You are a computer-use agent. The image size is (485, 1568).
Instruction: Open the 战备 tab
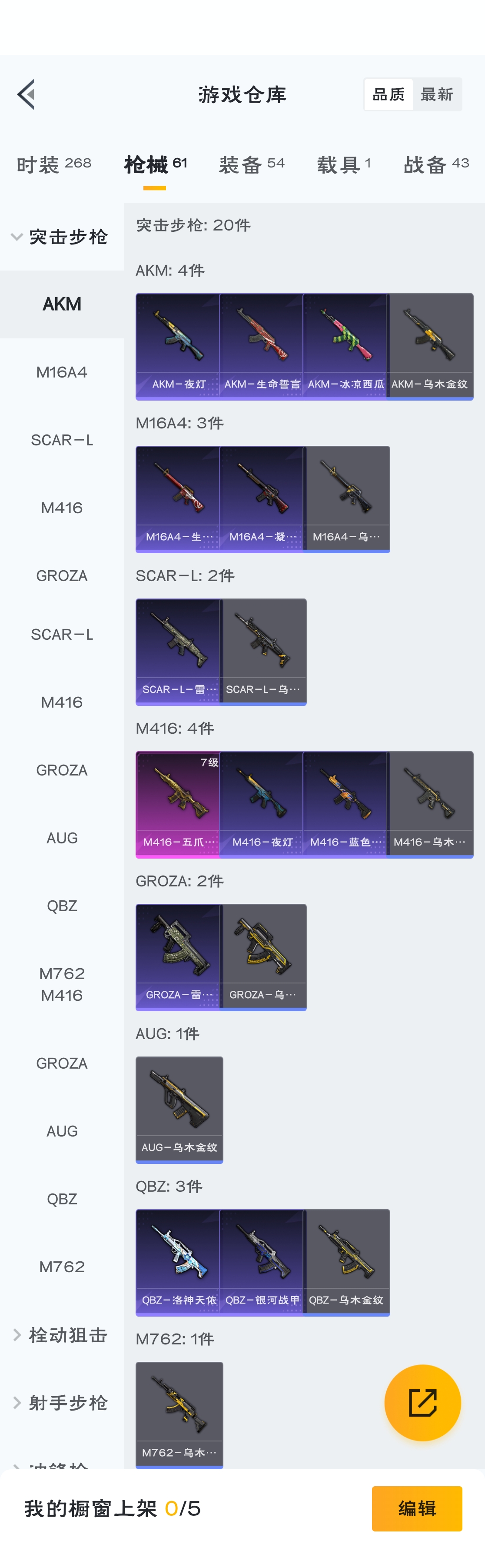[x=436, y=164]
